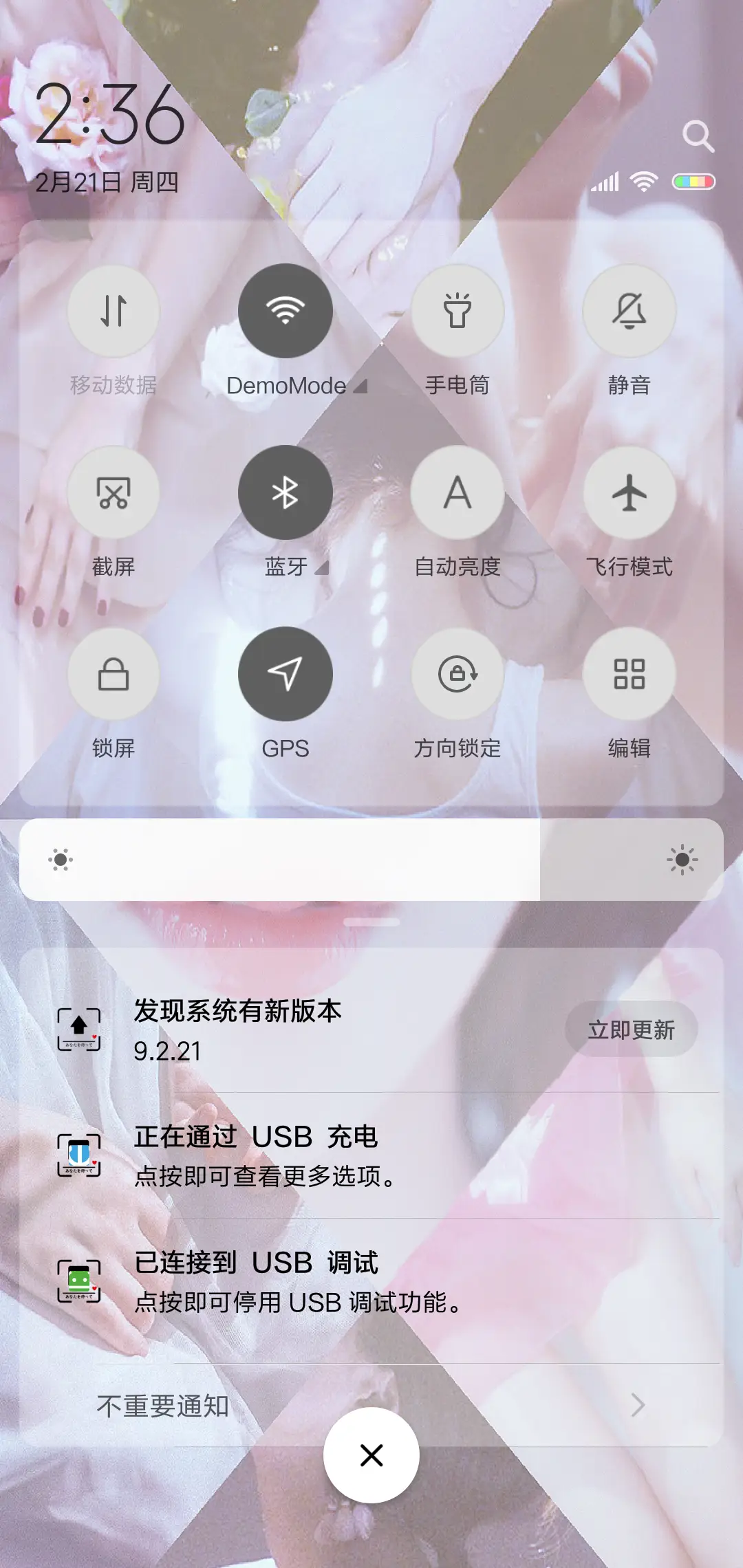743x1568 pixels.
Task: Expand the DemoMode Wi-Fi network options
Action: click(x=360, y=386)
